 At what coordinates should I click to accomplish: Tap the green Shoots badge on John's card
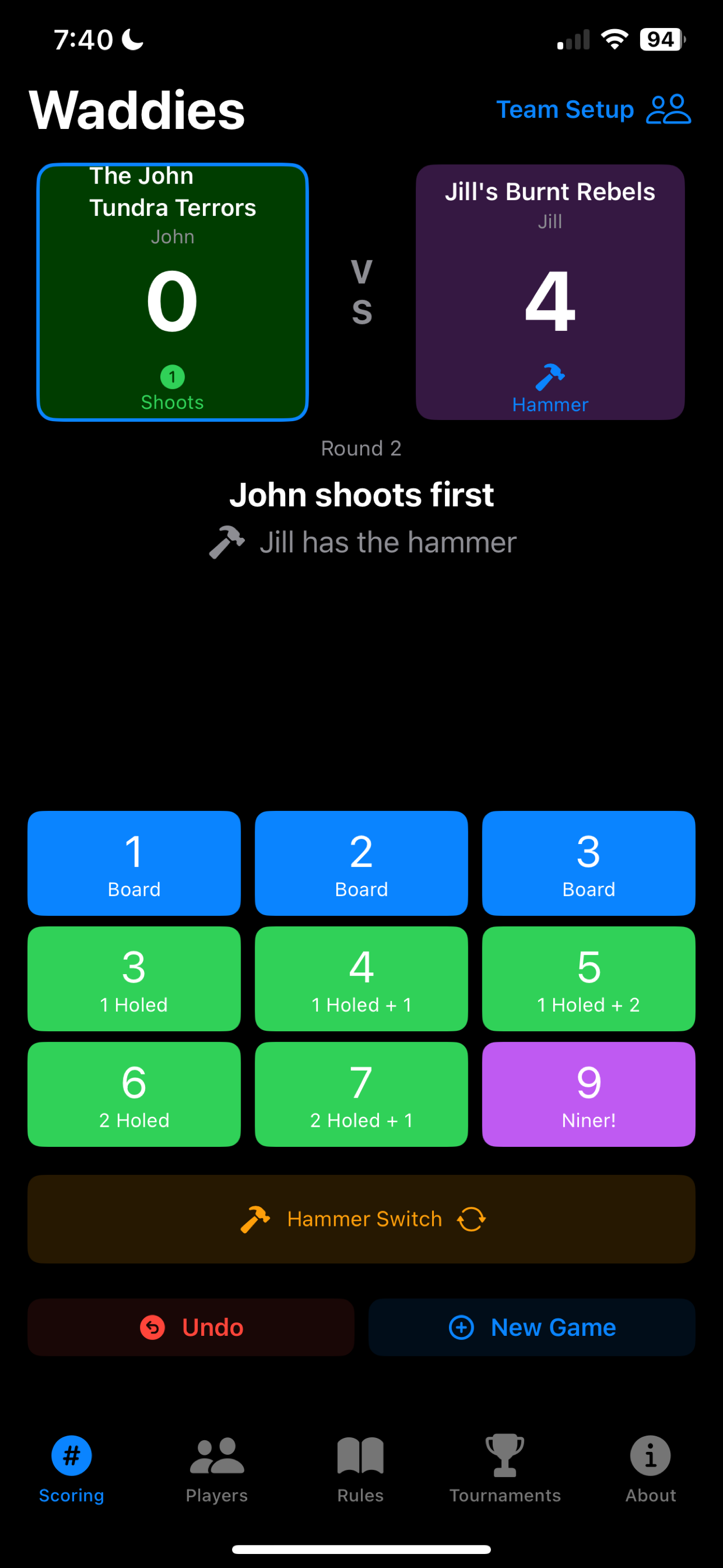click(172, 377)
